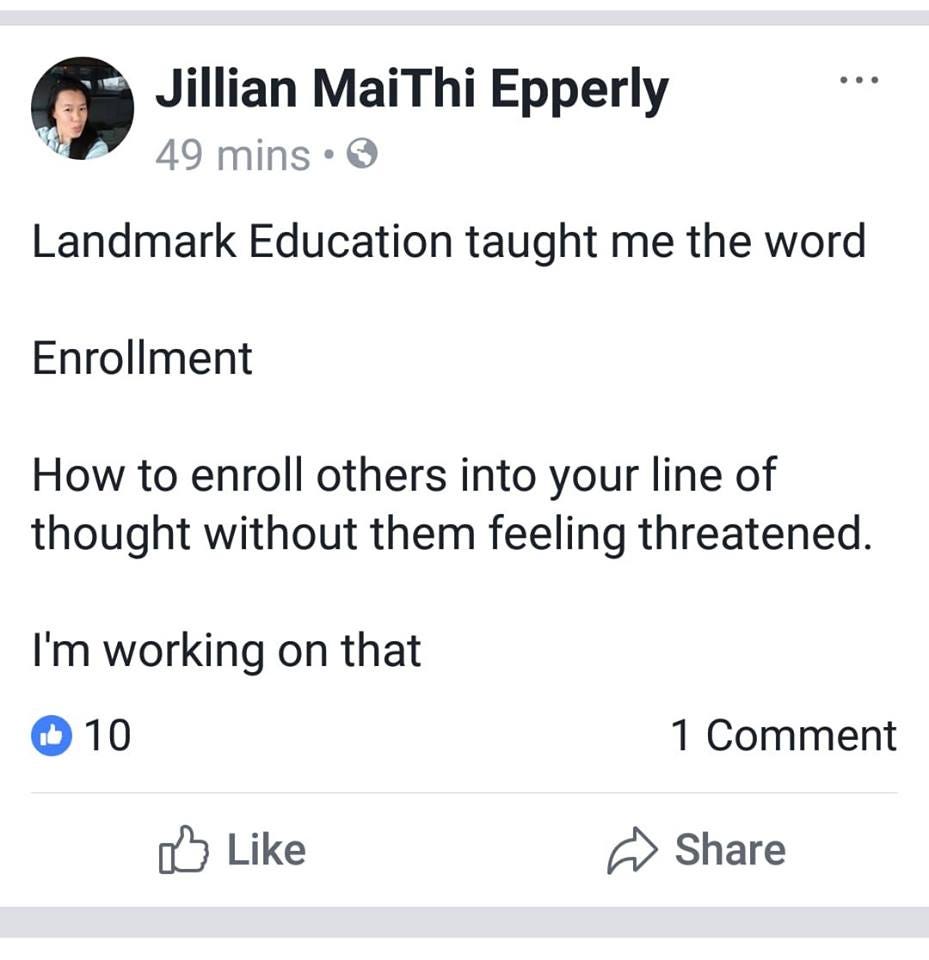Viewport: 929px width, 960px height.
Task: Share this post
Action: [x=697, y=850]
